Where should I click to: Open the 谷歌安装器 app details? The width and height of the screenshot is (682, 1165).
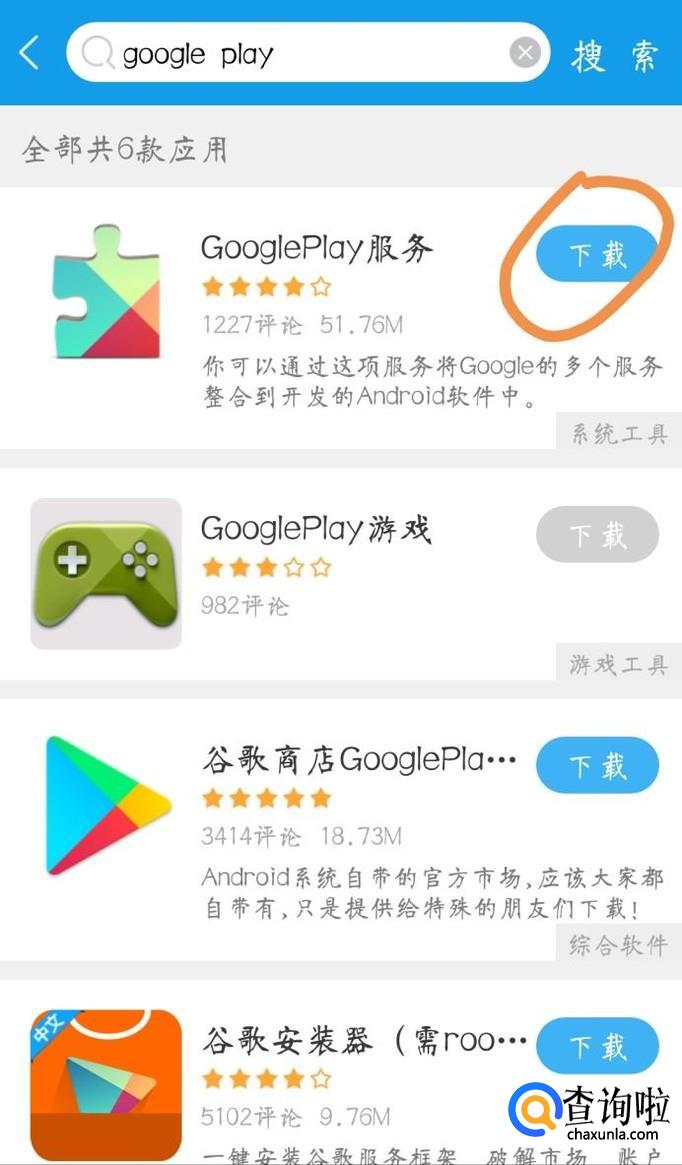[x=362, y=1042]
